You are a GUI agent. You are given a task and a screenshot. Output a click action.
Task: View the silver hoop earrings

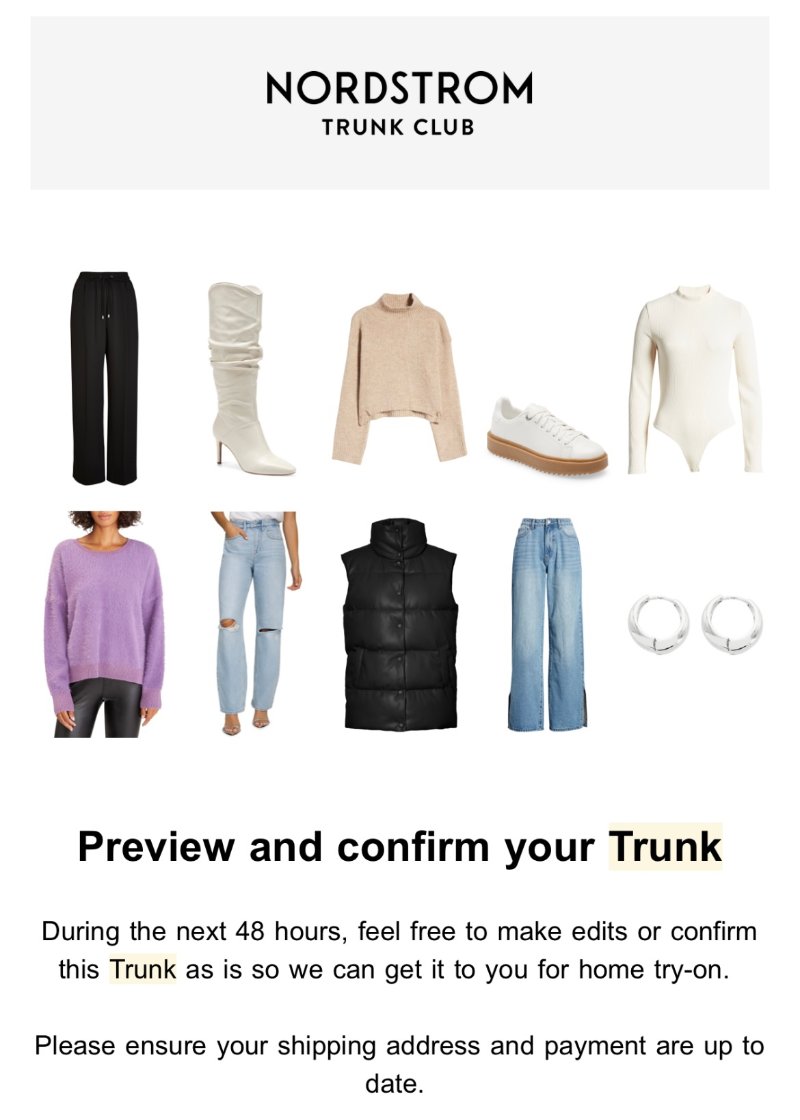[695, 624]
